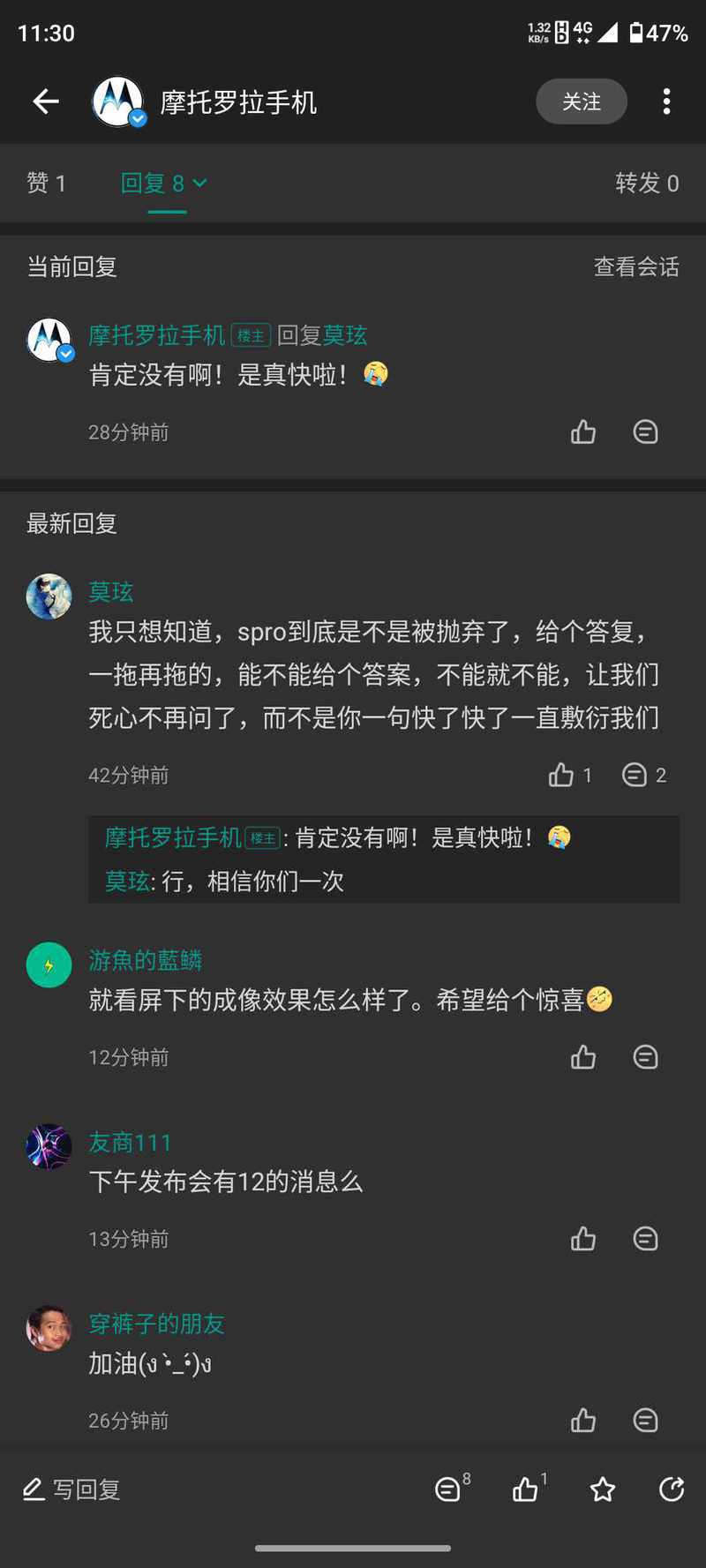Screen dimensions: 706x1568
Task: Share the post via the bottom bar
Action: tap(672, 1489)
